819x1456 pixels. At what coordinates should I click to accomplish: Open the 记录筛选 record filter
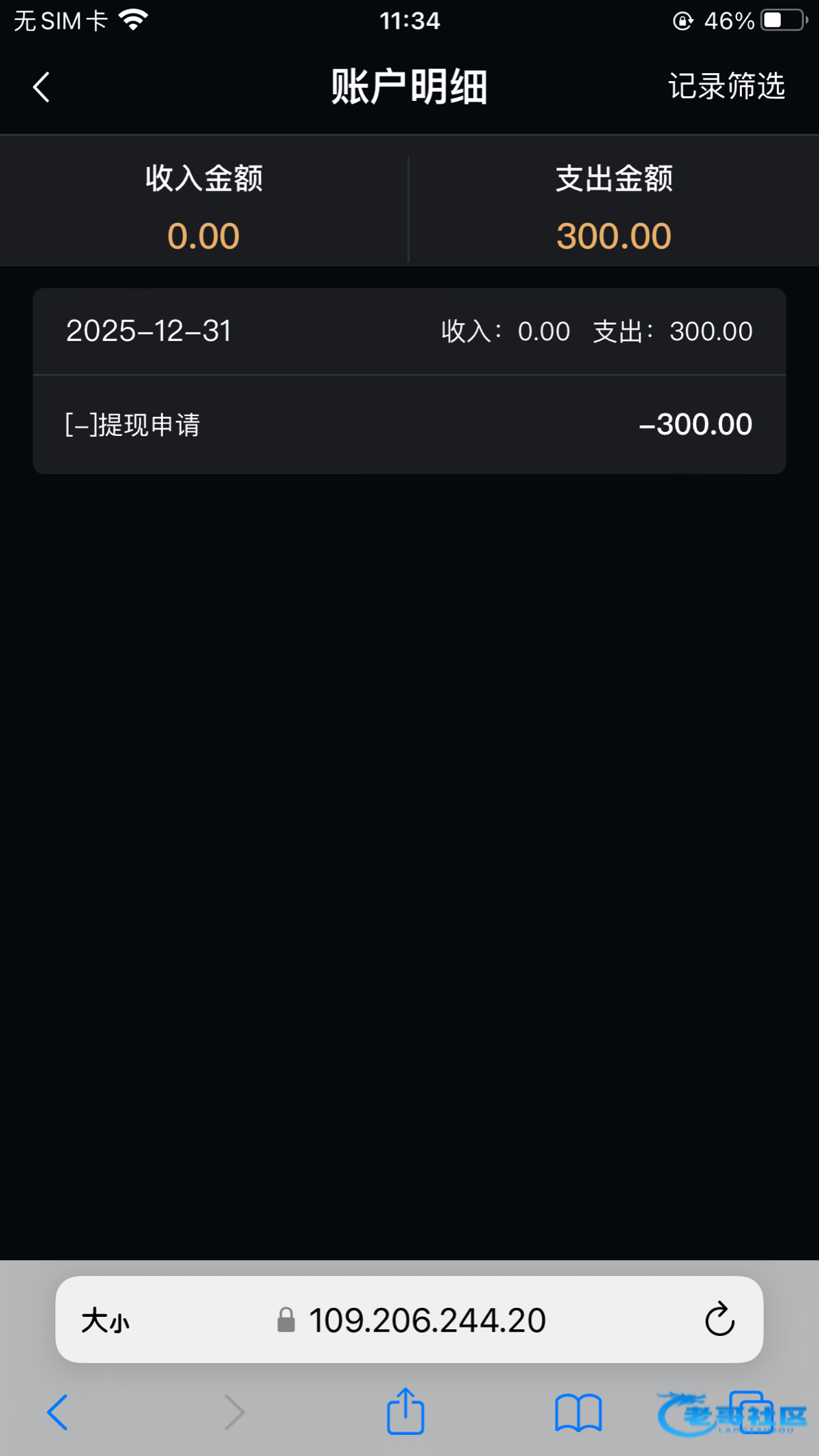pos(726,87)
